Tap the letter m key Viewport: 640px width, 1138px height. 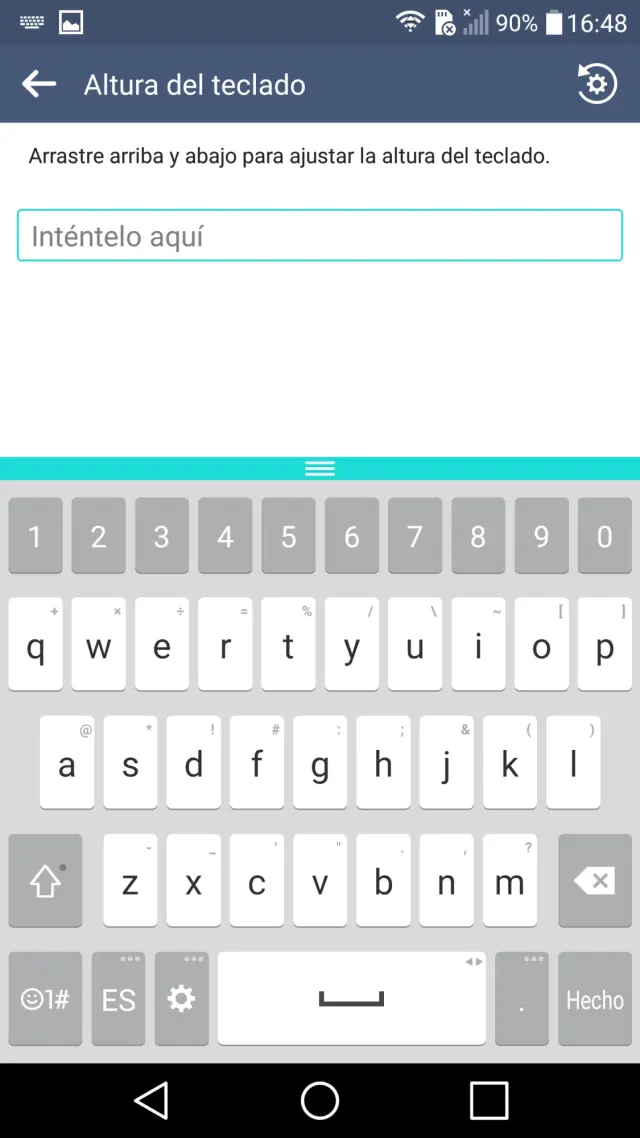point(510,881)
